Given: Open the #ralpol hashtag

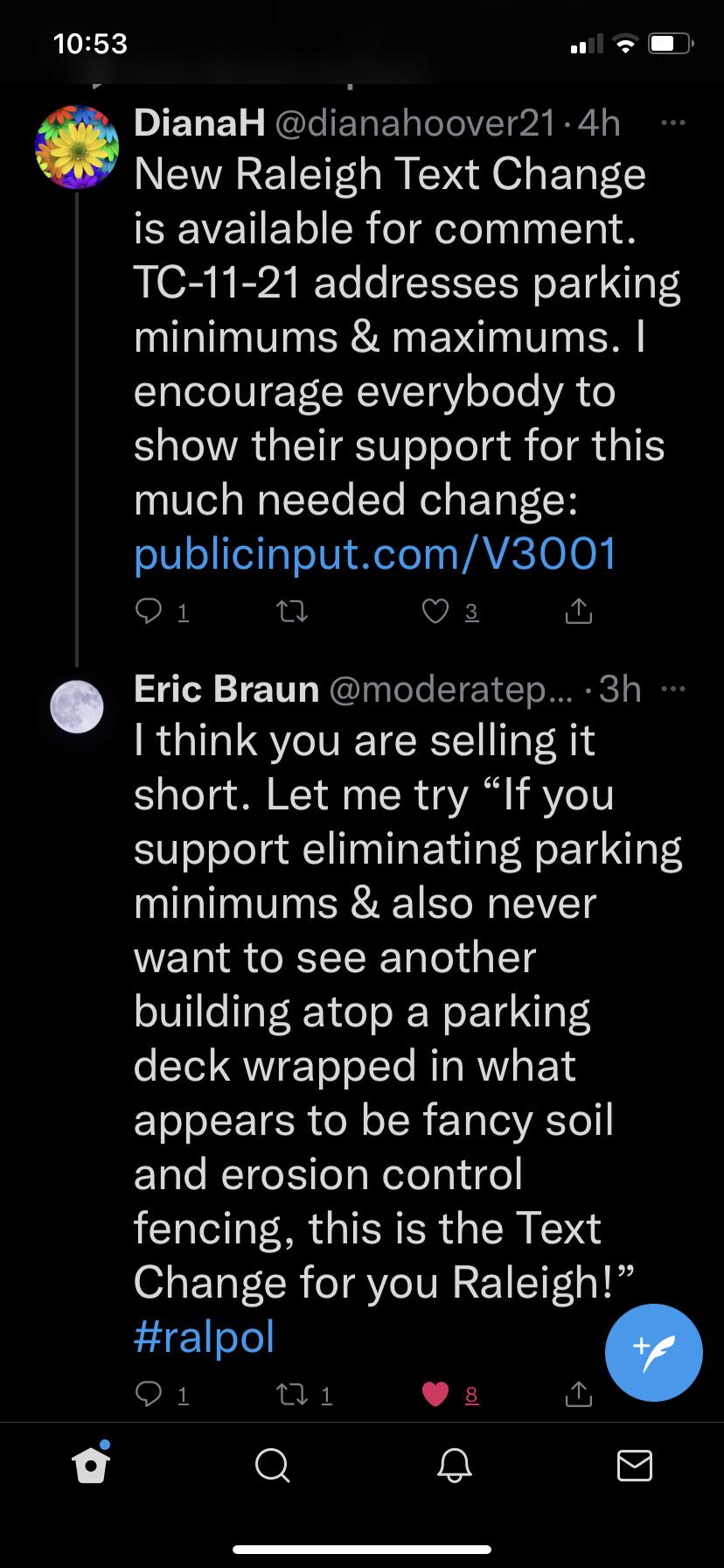Looking at the screenshot, I should pos(205,1337).
